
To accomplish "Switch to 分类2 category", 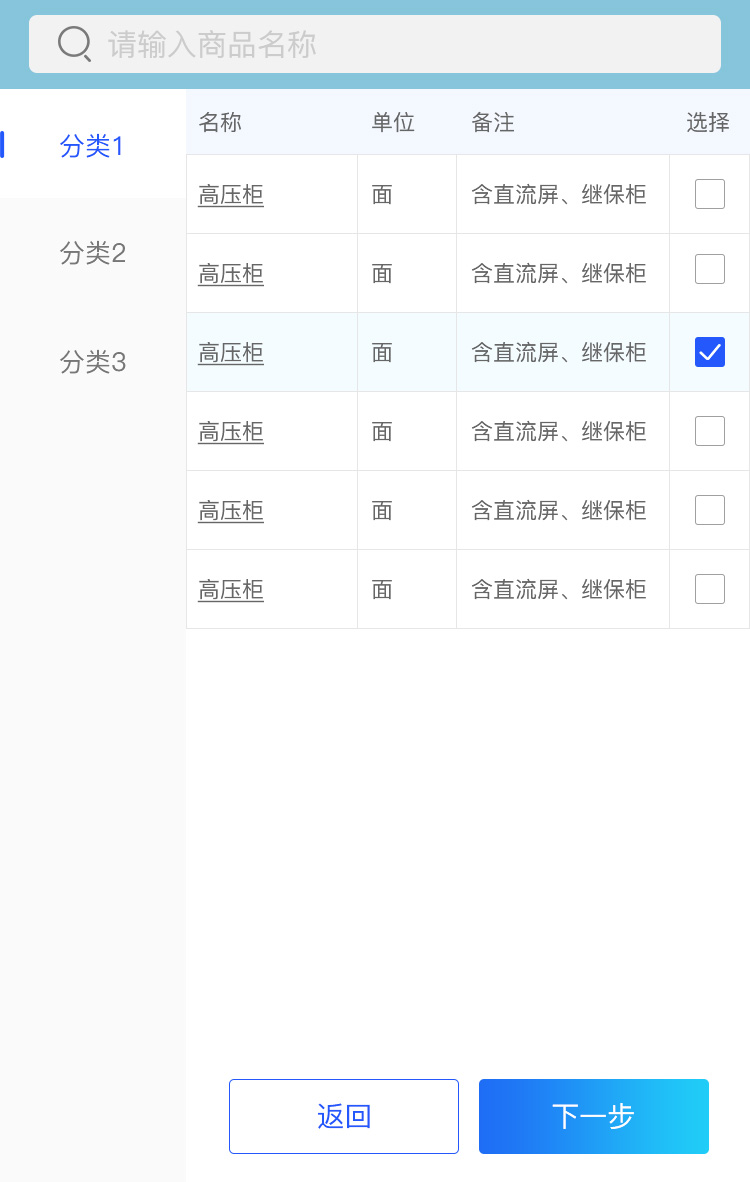I will pos(93,253).
